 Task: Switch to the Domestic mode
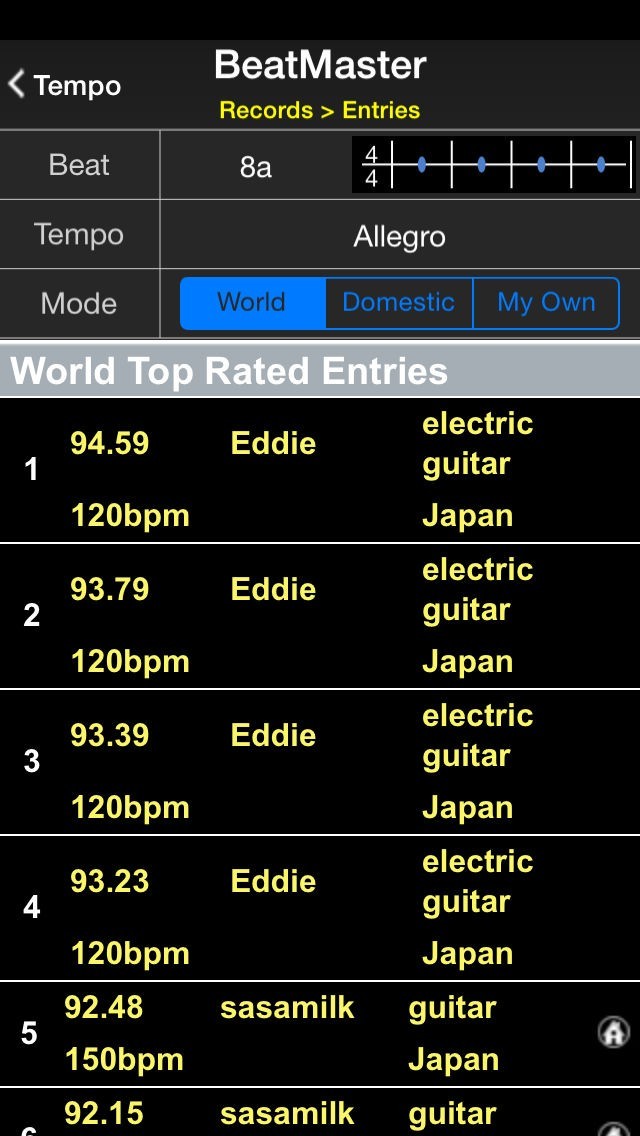tap(398, 303)
